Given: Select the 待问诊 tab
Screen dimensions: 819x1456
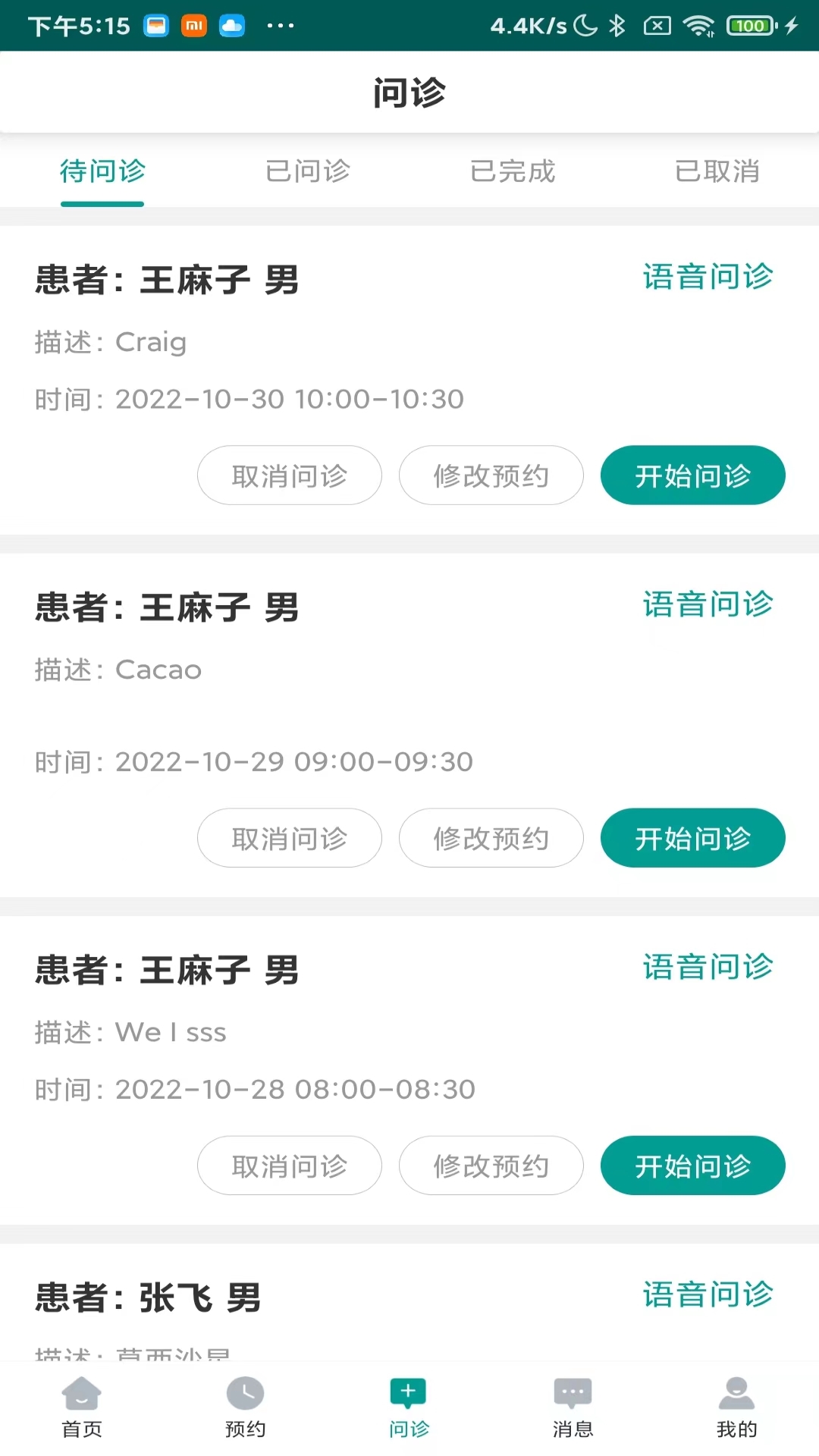Looking at the screenshot, I should 102,171.
